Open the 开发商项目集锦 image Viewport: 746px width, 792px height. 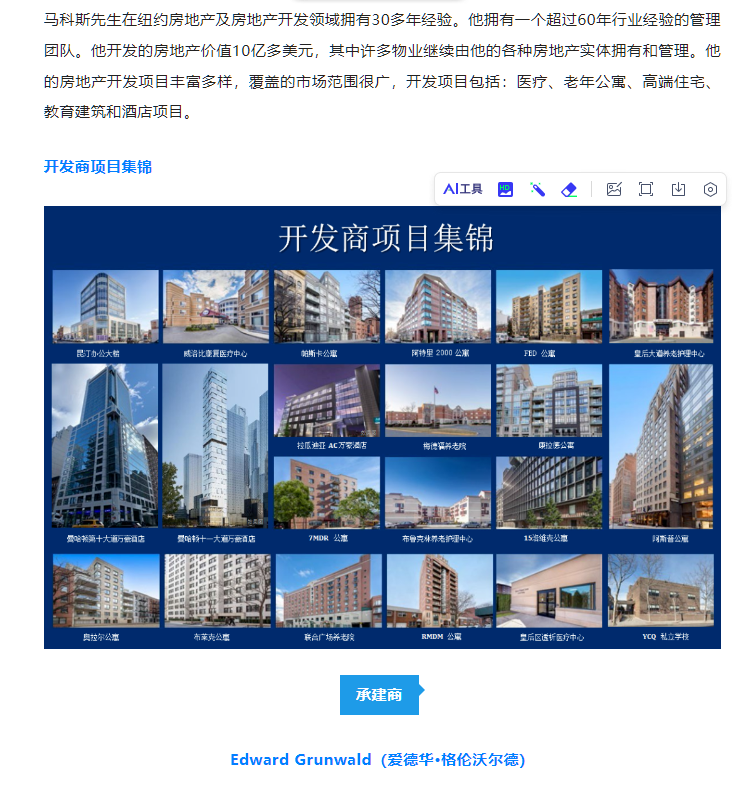click(x=382, y=440)
